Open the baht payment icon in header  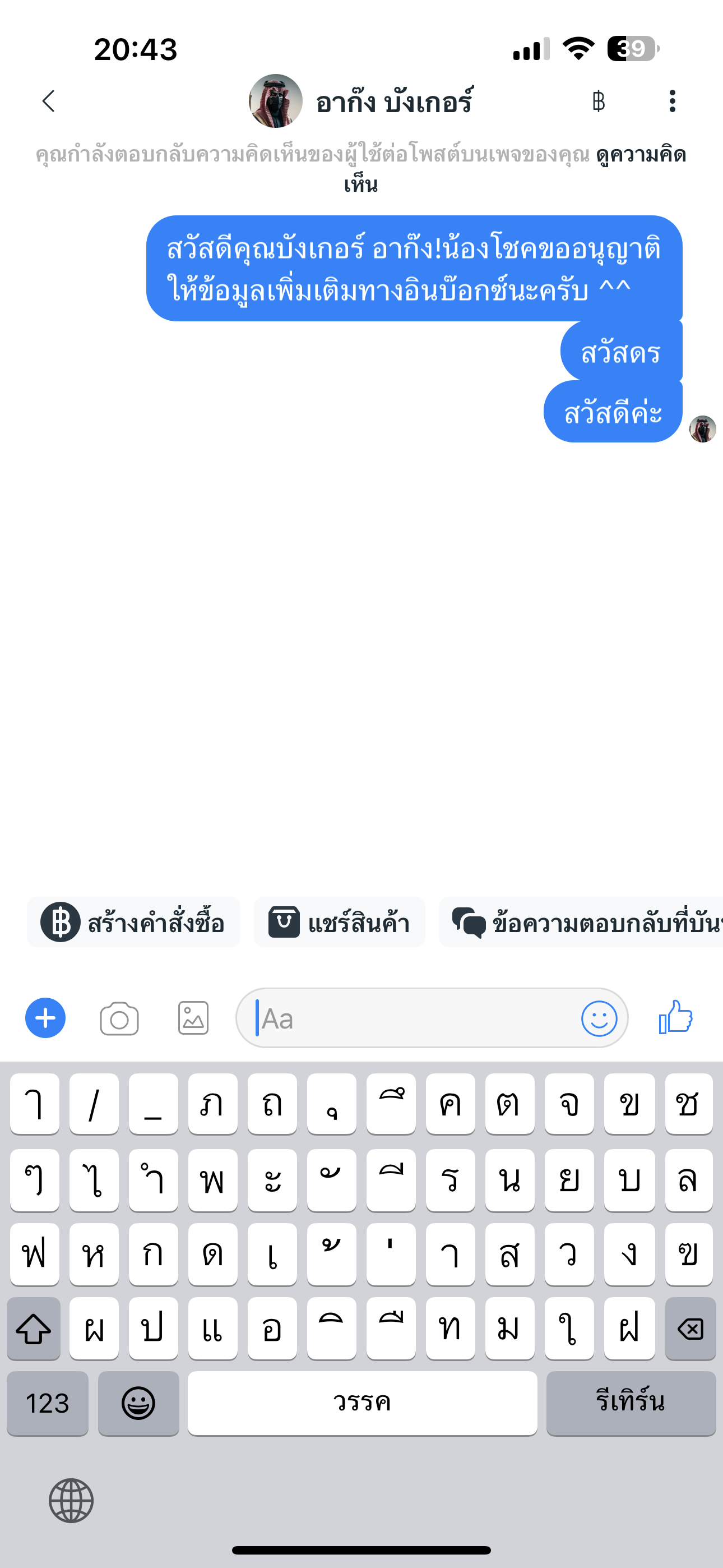tap(598, 101)
